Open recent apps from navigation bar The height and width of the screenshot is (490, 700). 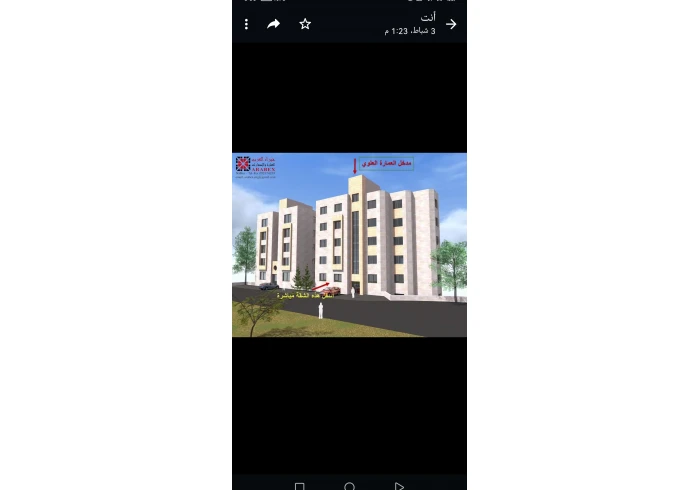click(x=299, y=486)
